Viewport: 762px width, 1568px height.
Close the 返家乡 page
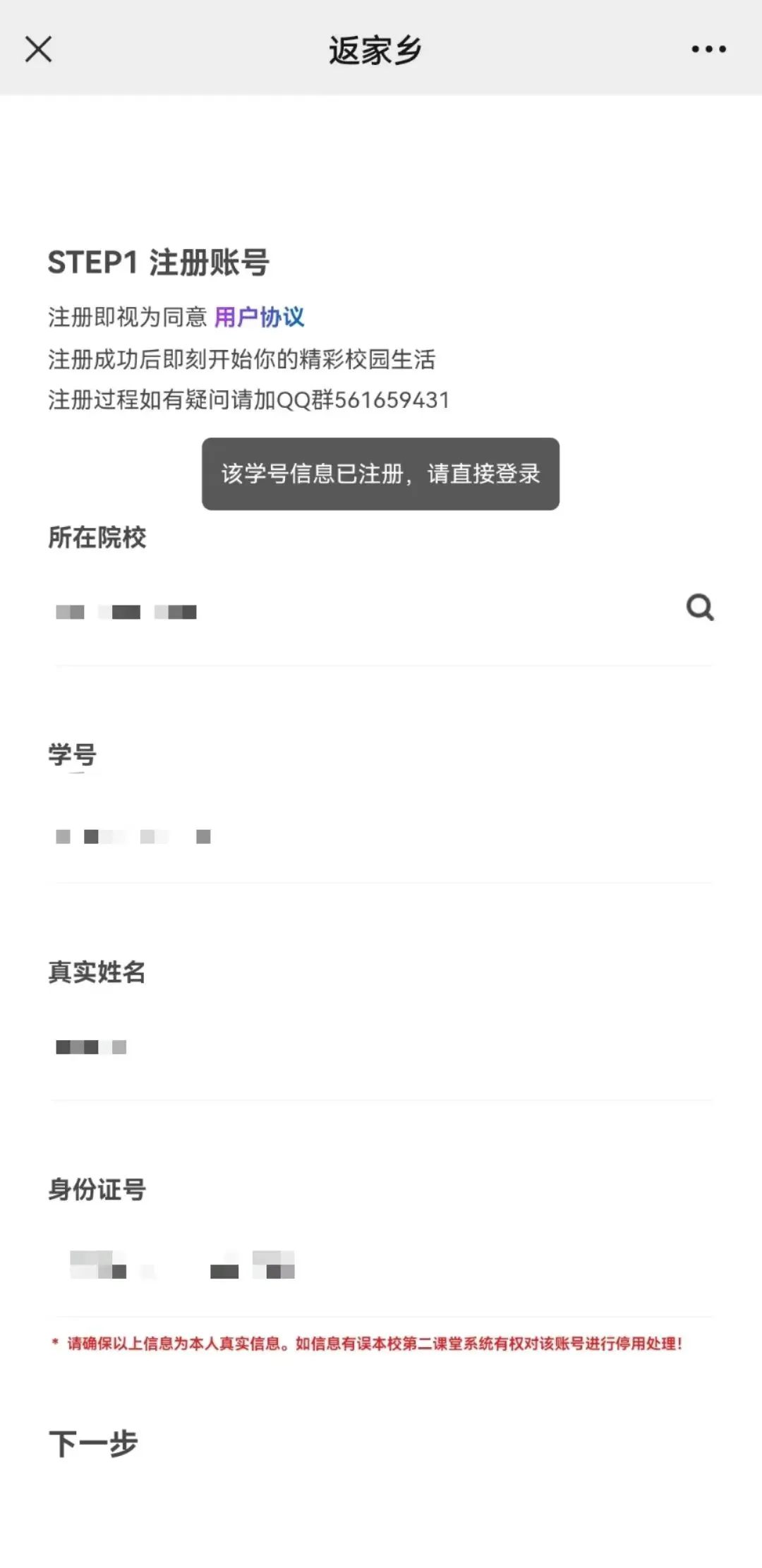click(x=38, y=49)
